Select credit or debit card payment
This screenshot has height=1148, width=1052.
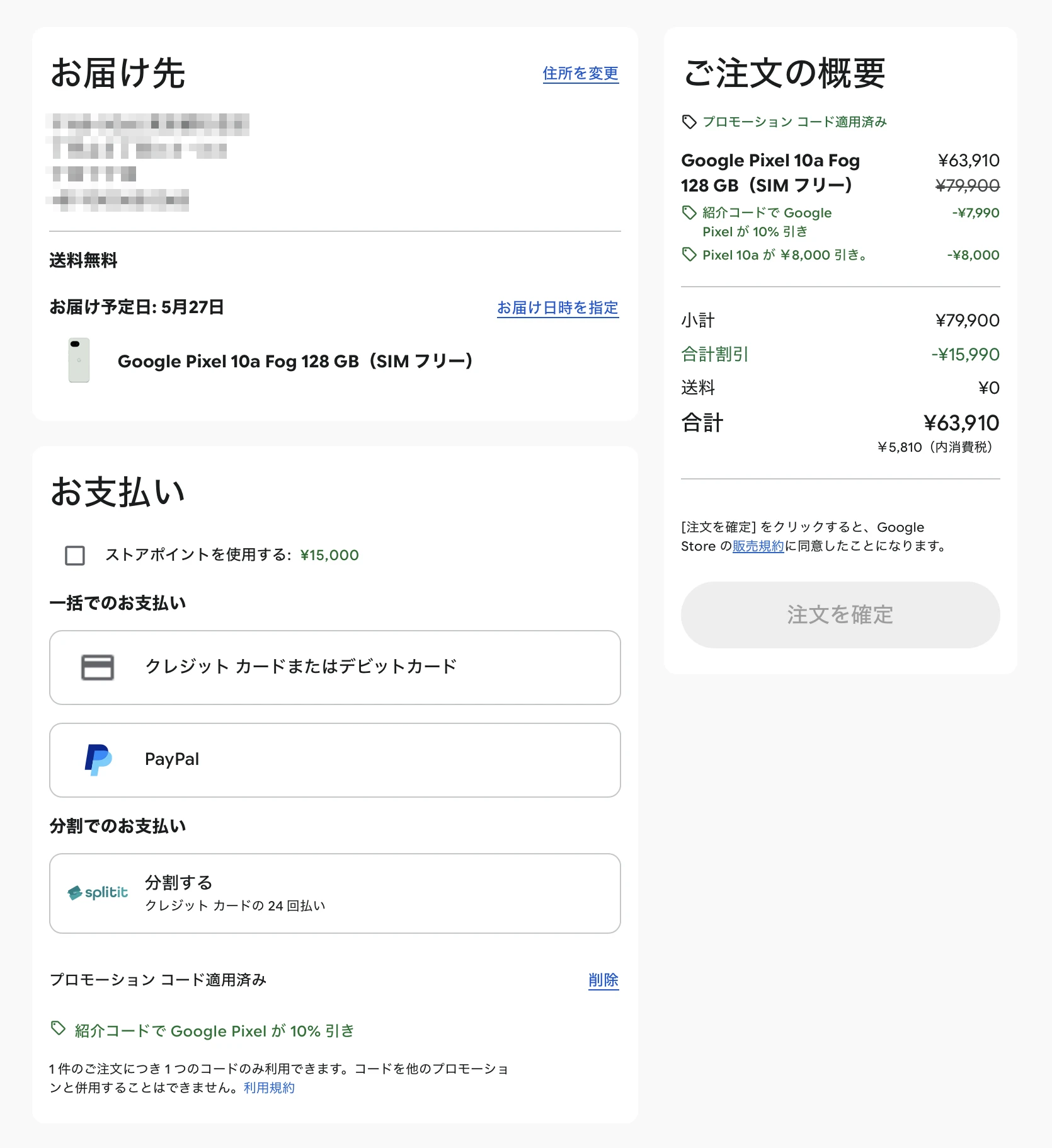coord(335,667)
